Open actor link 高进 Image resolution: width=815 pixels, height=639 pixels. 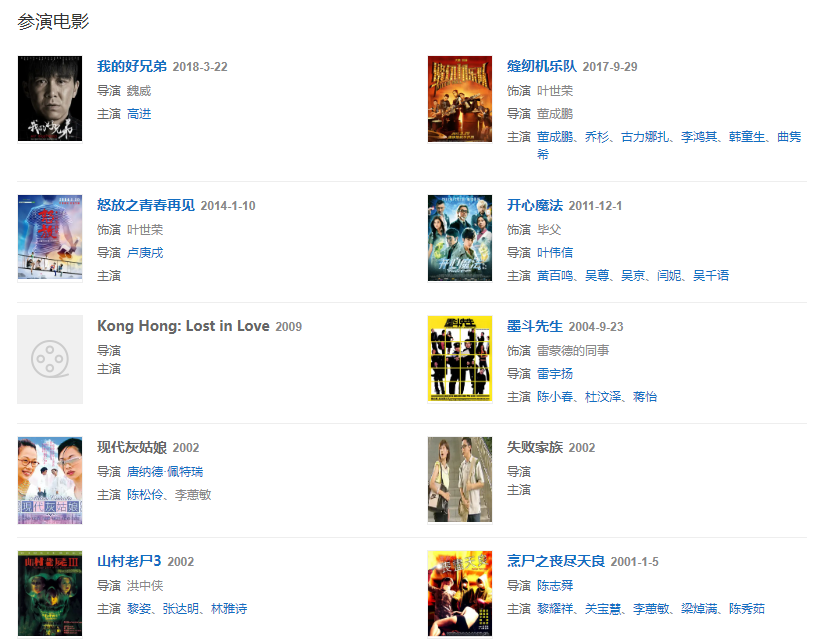[139, 114]
